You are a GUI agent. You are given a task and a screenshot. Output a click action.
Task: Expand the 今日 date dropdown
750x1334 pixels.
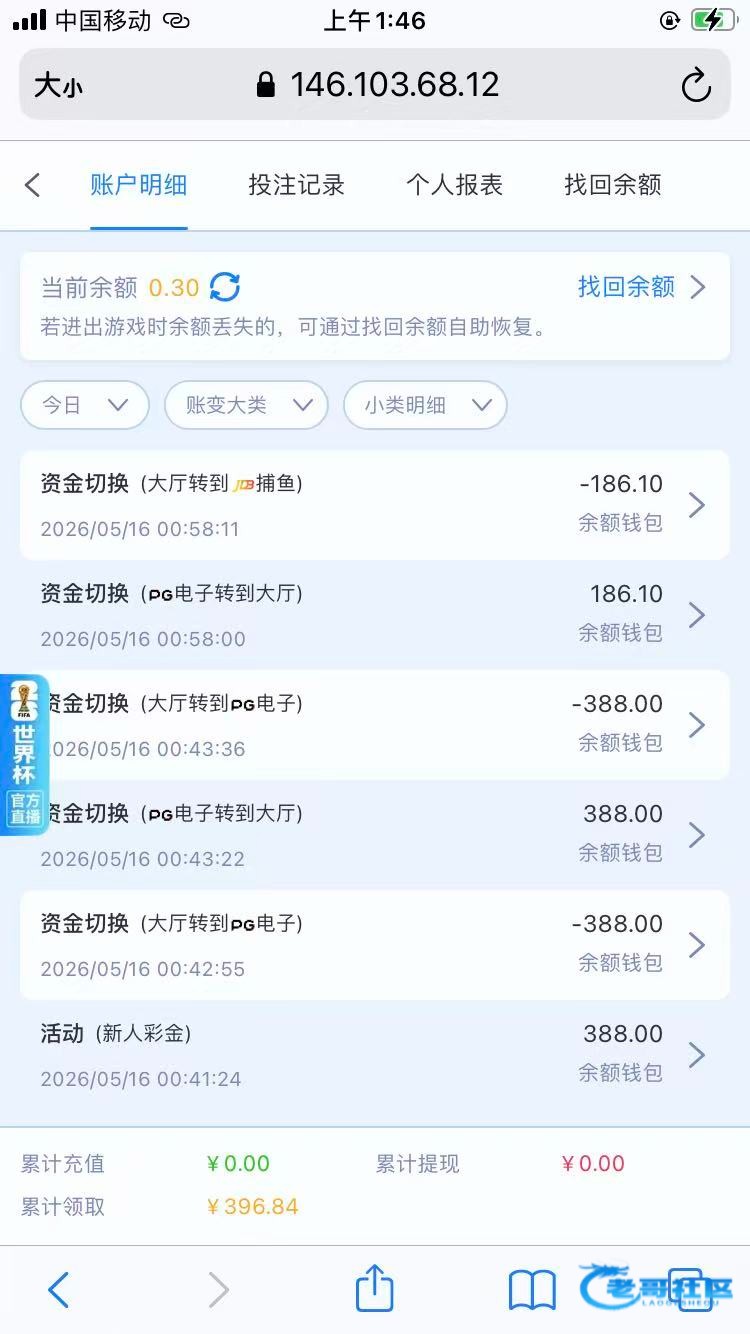(85, 405)
